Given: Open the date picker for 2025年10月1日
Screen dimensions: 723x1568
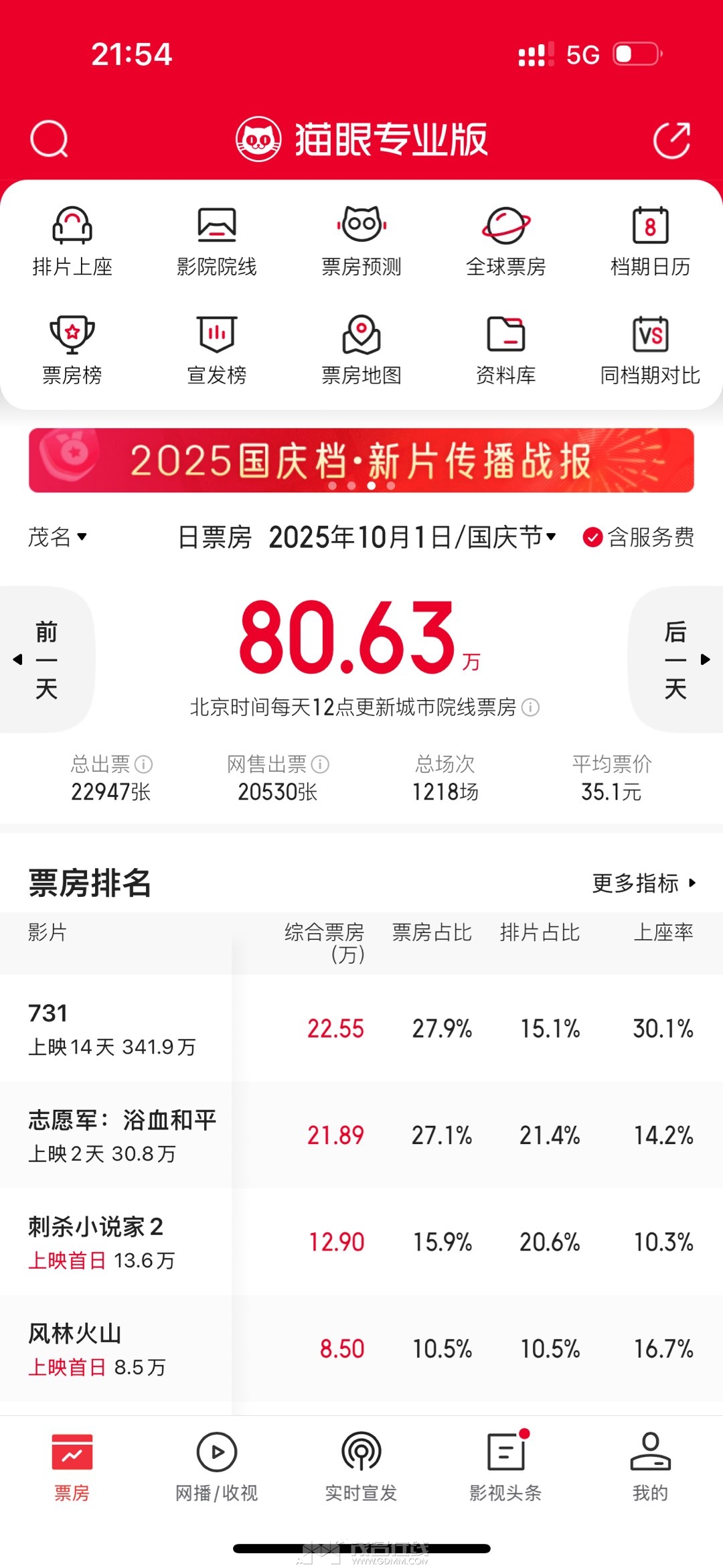Looking at the screenshot, I should coord(412,537).
